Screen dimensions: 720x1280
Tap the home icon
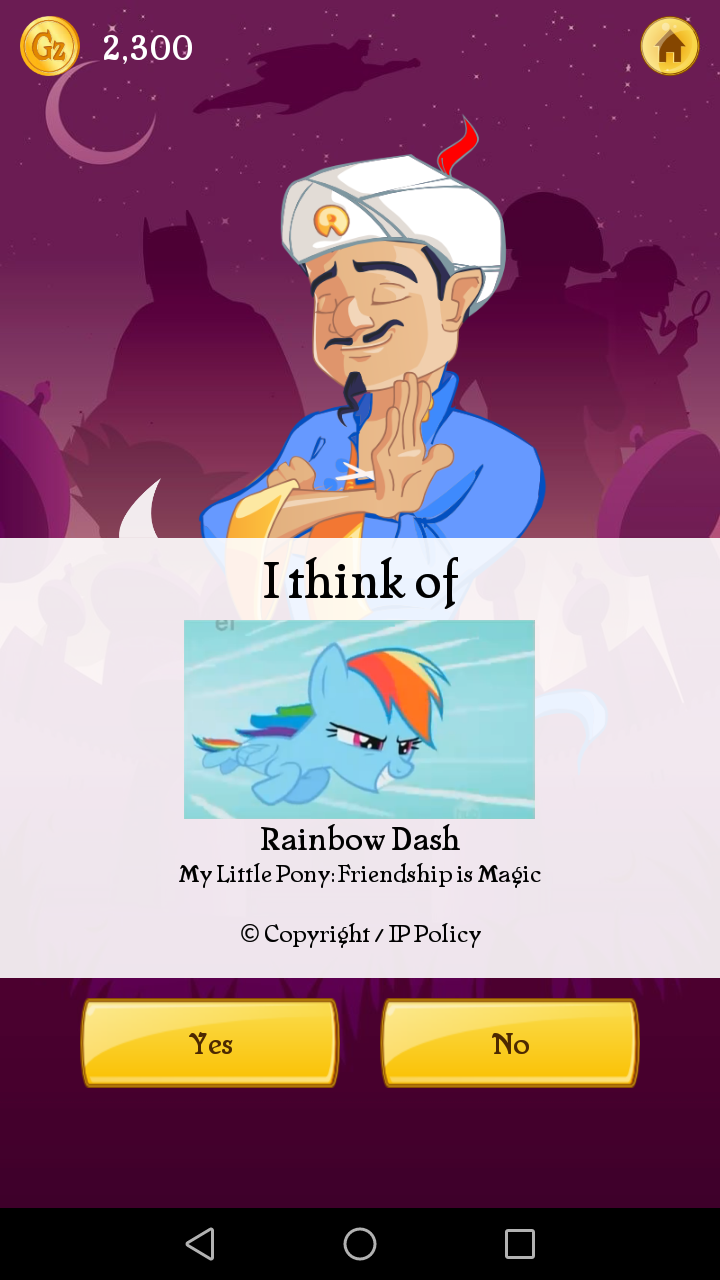[x=669, y=46]
